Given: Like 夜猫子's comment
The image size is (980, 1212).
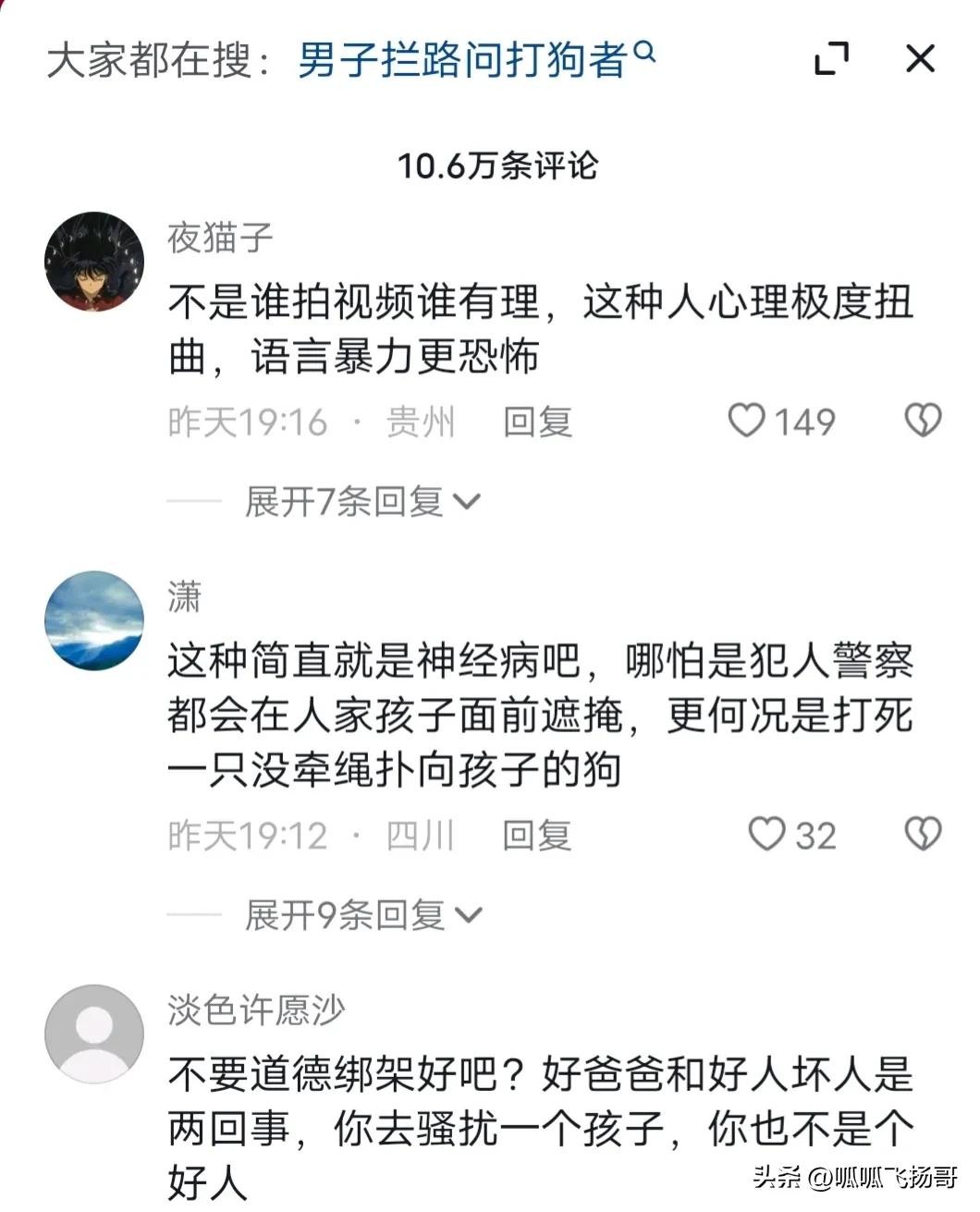Looking at the screenshot, I should [747, 421].
